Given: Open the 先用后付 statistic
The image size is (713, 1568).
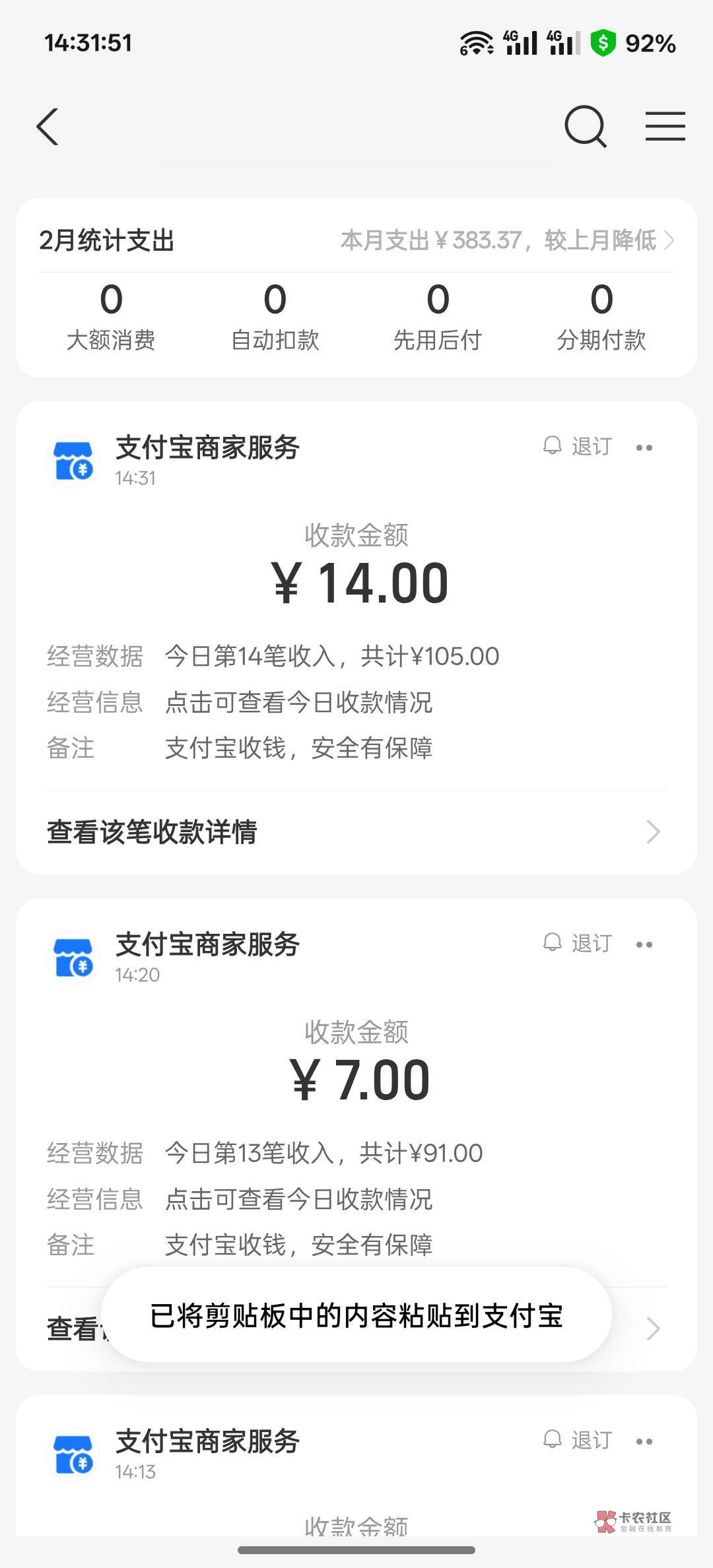Looking at the screenshot, I should pyautogui.click(x=438, y=315).
